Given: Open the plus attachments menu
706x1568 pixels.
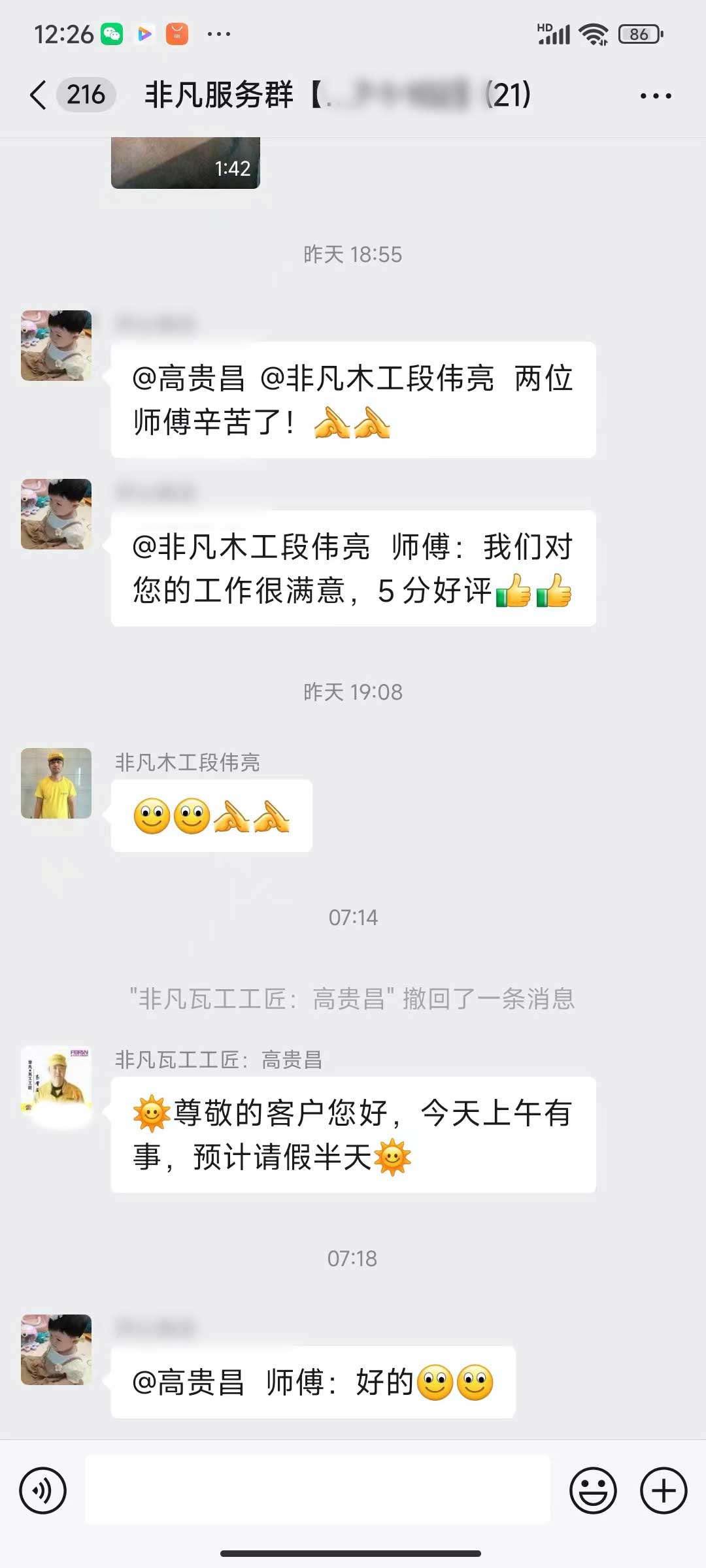Looking at the screenshot, I should click(x=663, y=1490).
